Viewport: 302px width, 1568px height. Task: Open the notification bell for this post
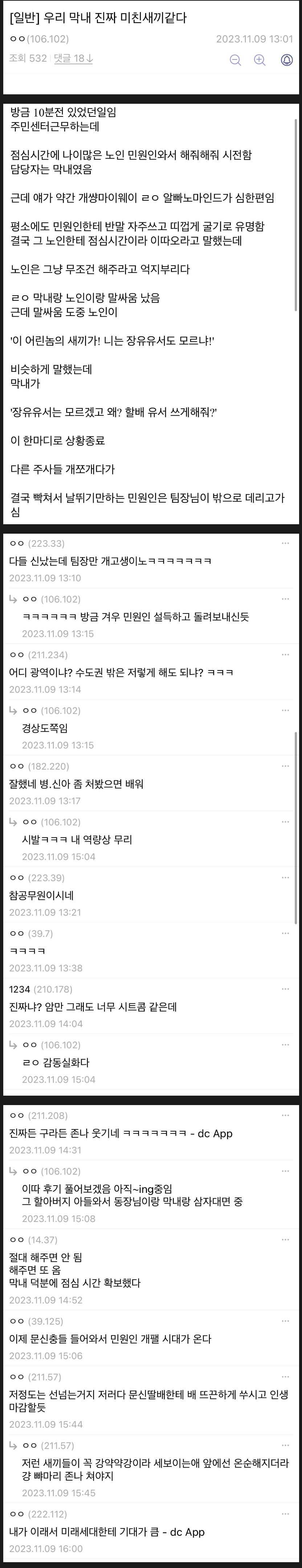tap(287, 59)
